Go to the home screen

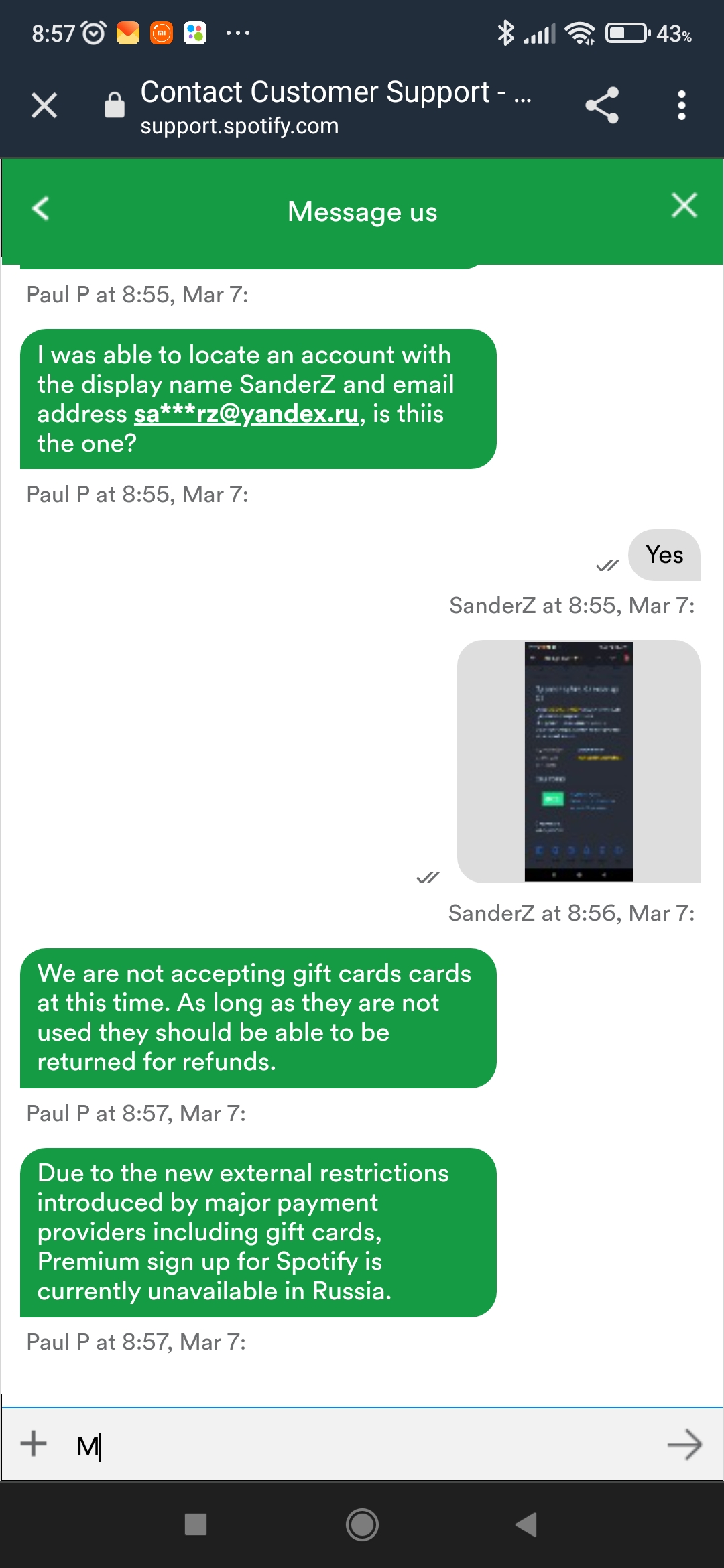362,1524
